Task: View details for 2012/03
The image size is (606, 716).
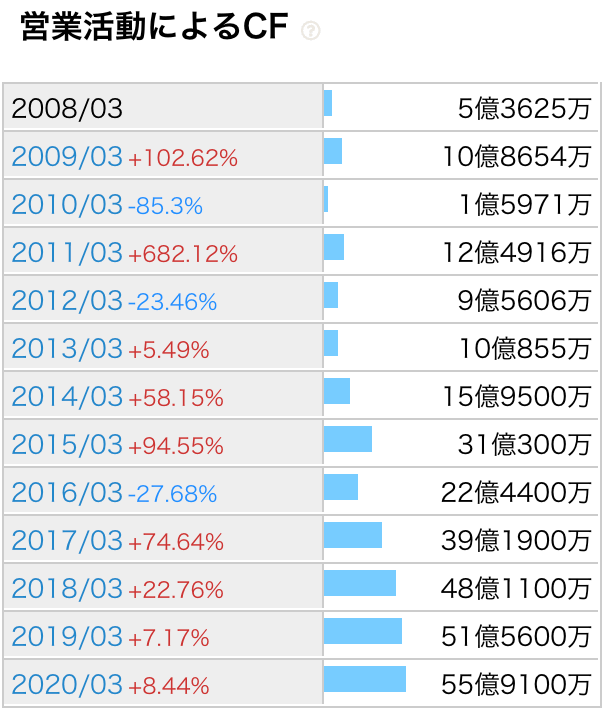Action: 66,301
